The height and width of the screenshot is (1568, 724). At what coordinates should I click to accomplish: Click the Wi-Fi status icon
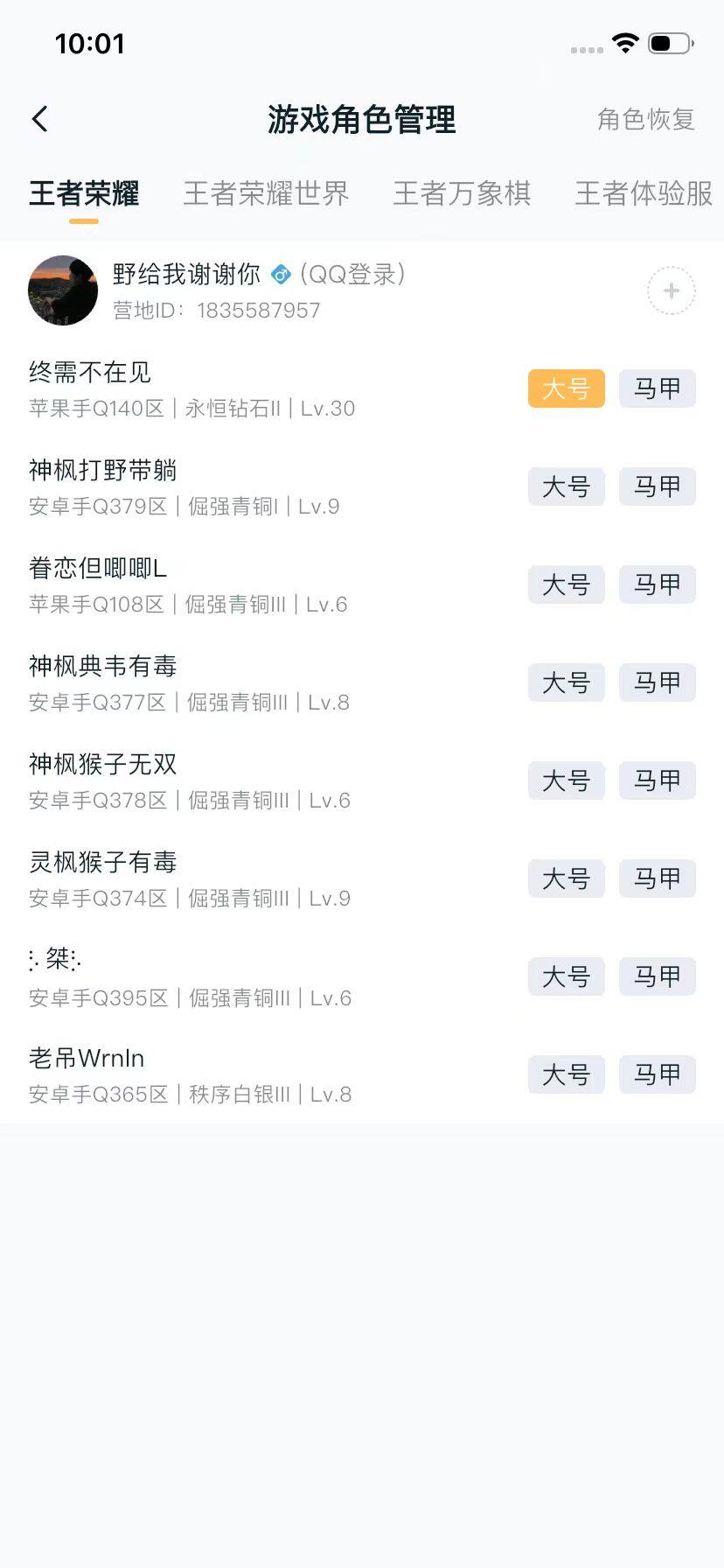coord(626,41)
